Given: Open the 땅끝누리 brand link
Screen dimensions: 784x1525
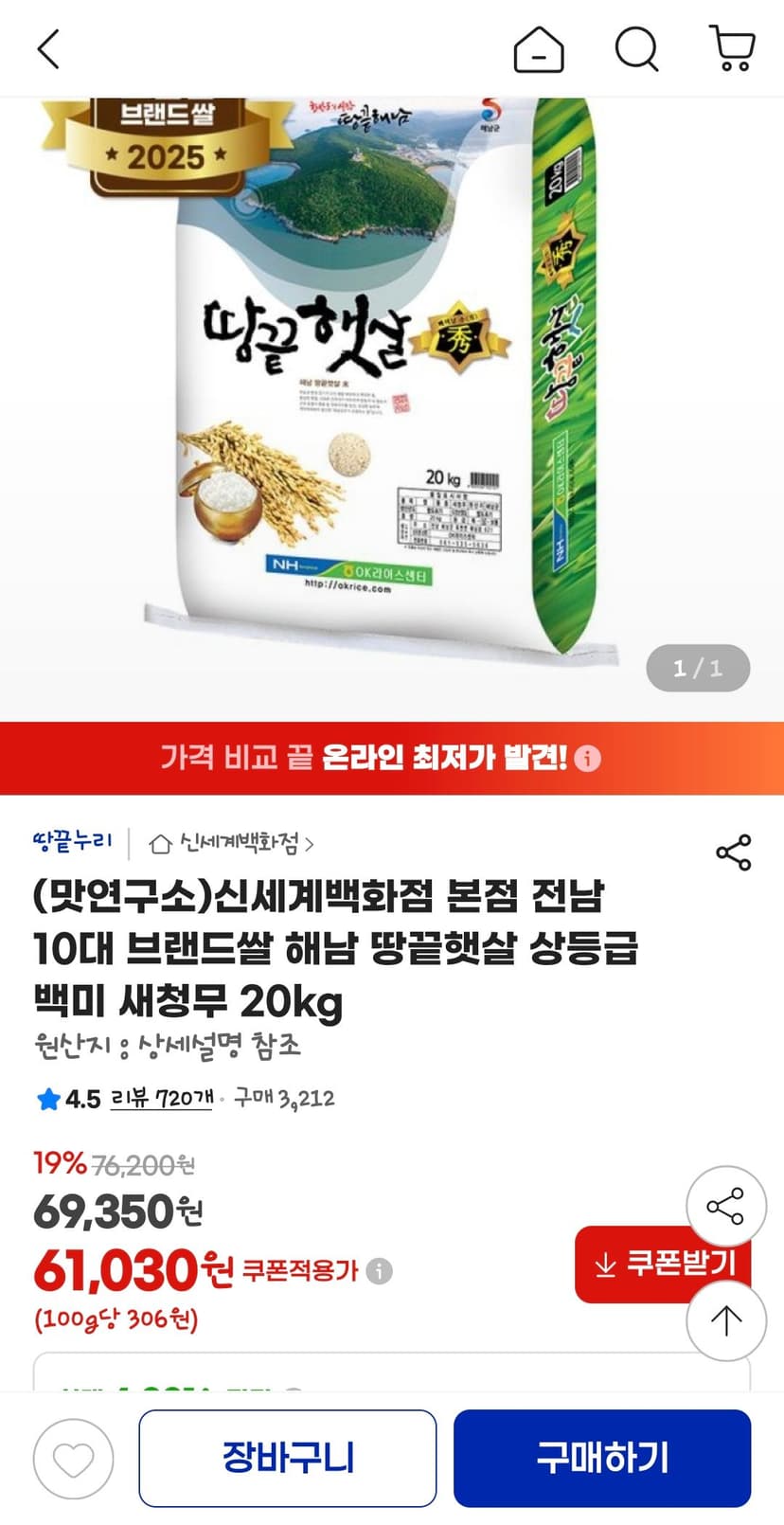Looking at the screenshot, I should [x=73, y=841].
